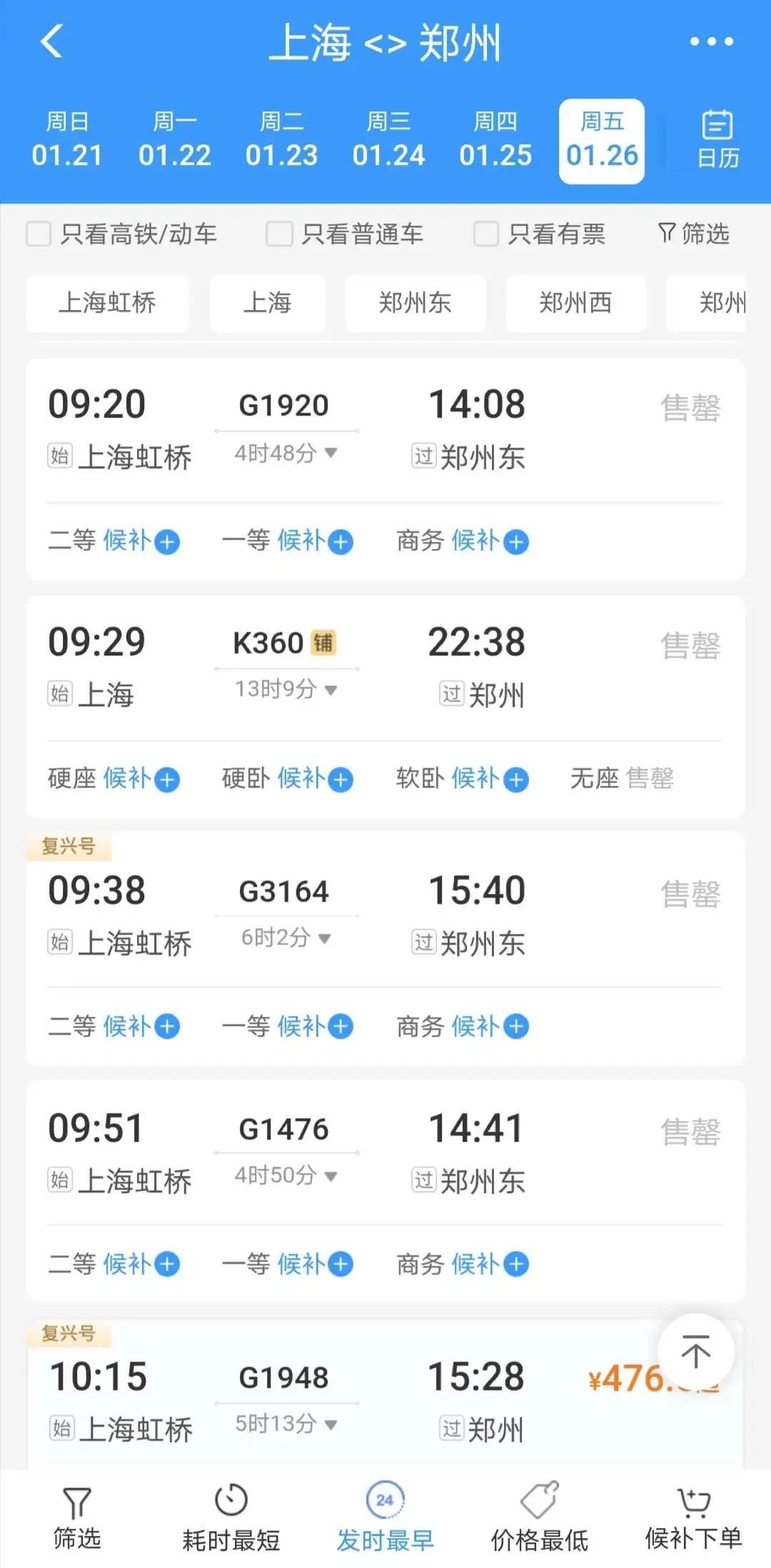Choose the 郑州西 station chip
The image size is (771, 1568).
(575, 303)
